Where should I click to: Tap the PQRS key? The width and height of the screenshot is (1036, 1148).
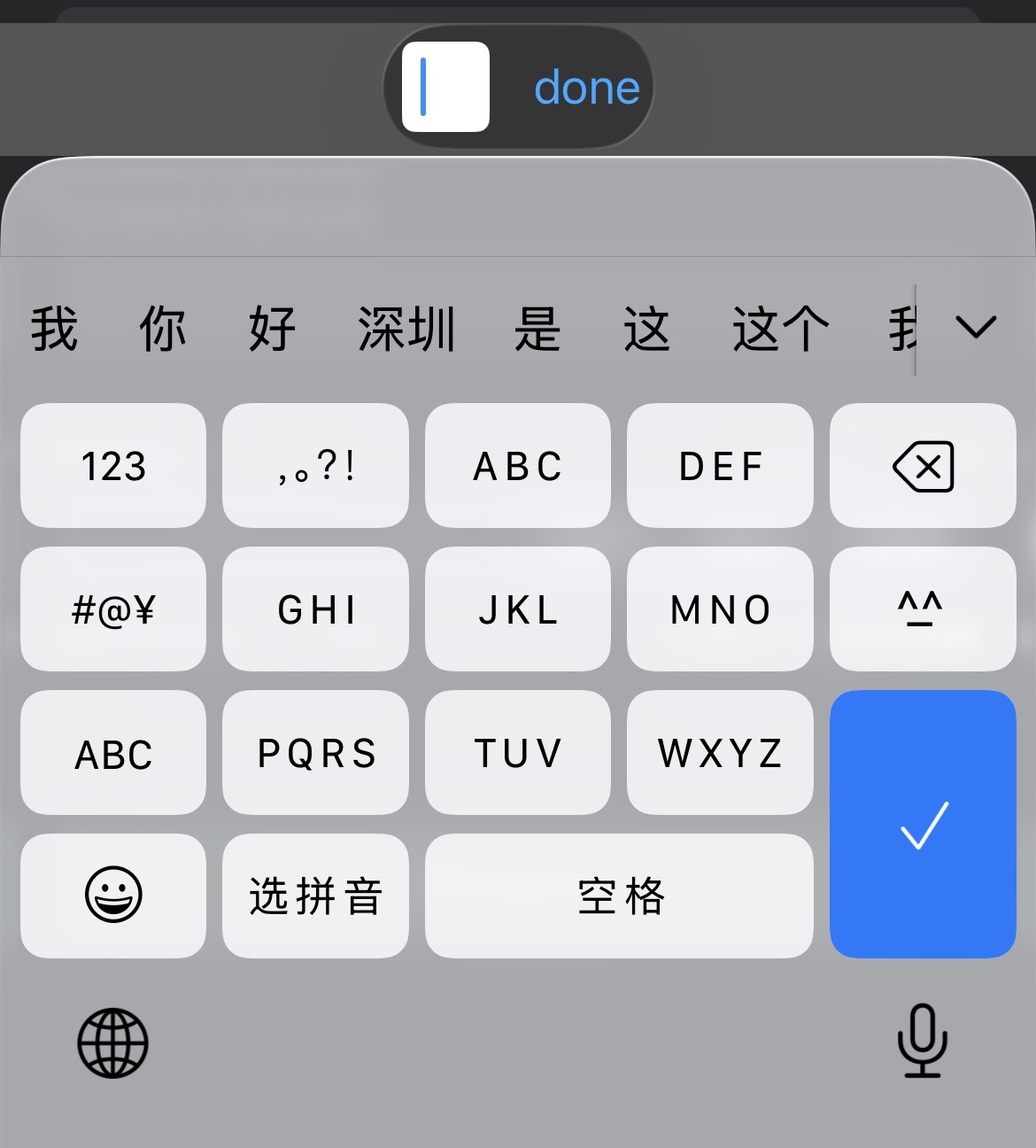(315, 753)
